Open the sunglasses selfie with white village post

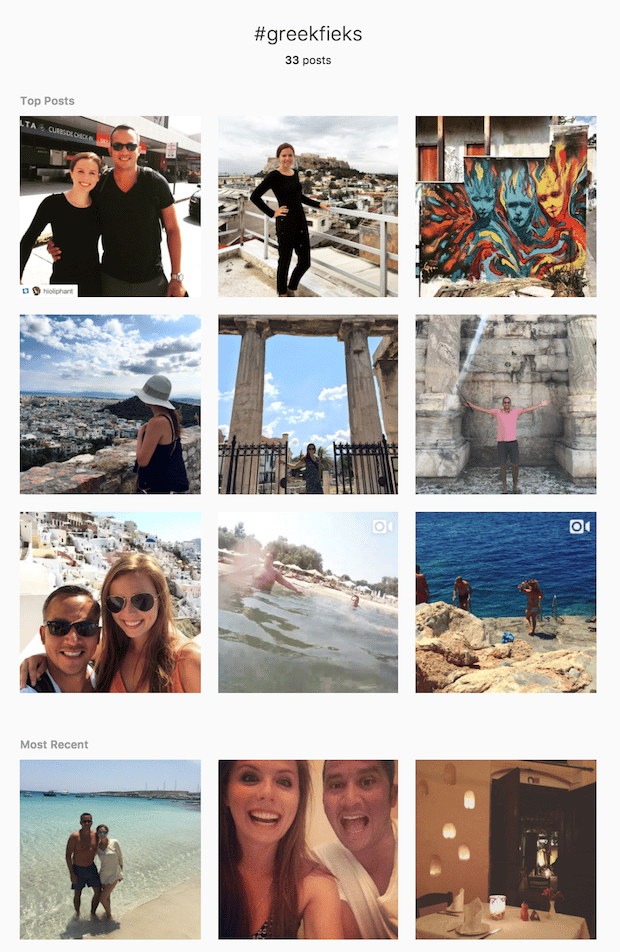[x=110, y=602]
